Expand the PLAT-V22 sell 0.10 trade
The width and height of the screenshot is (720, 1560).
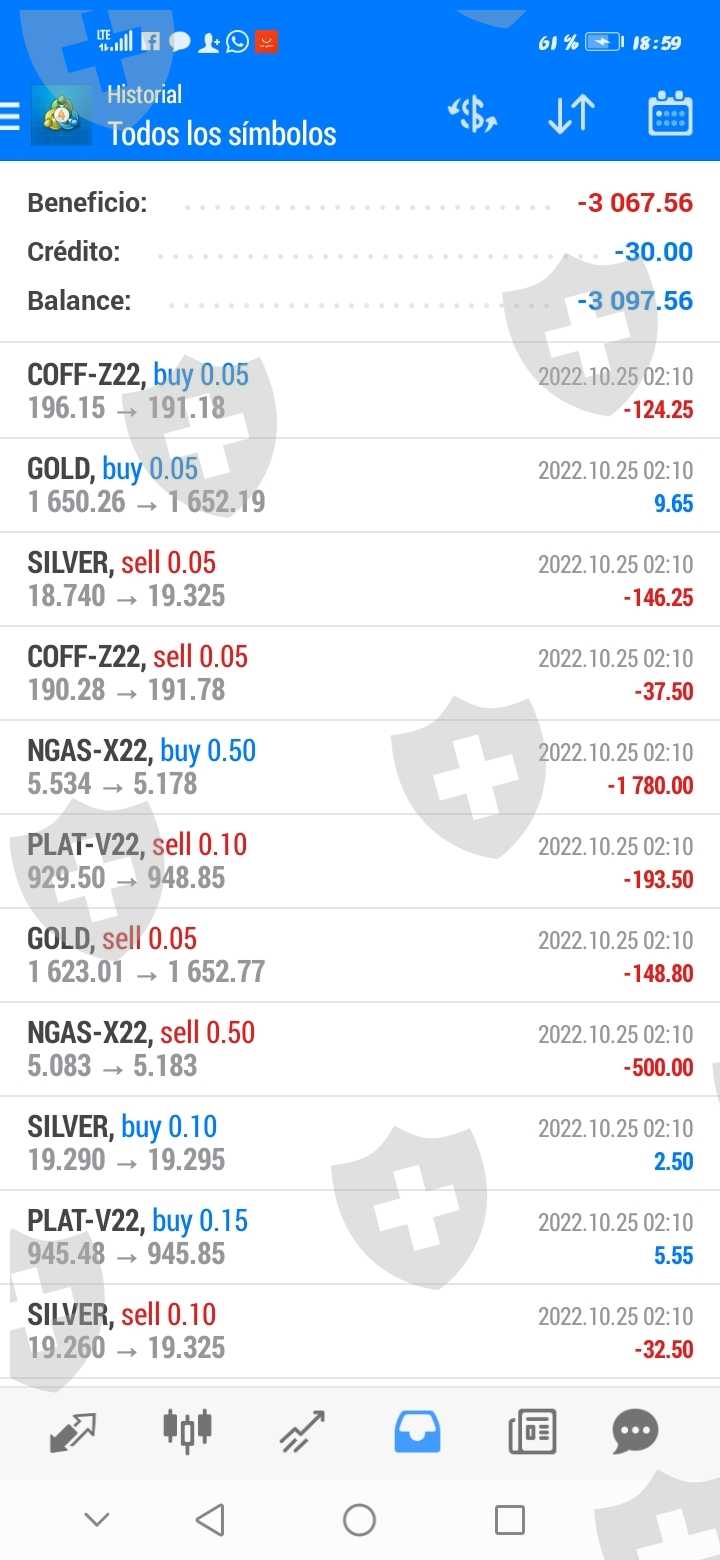(360, 861)
